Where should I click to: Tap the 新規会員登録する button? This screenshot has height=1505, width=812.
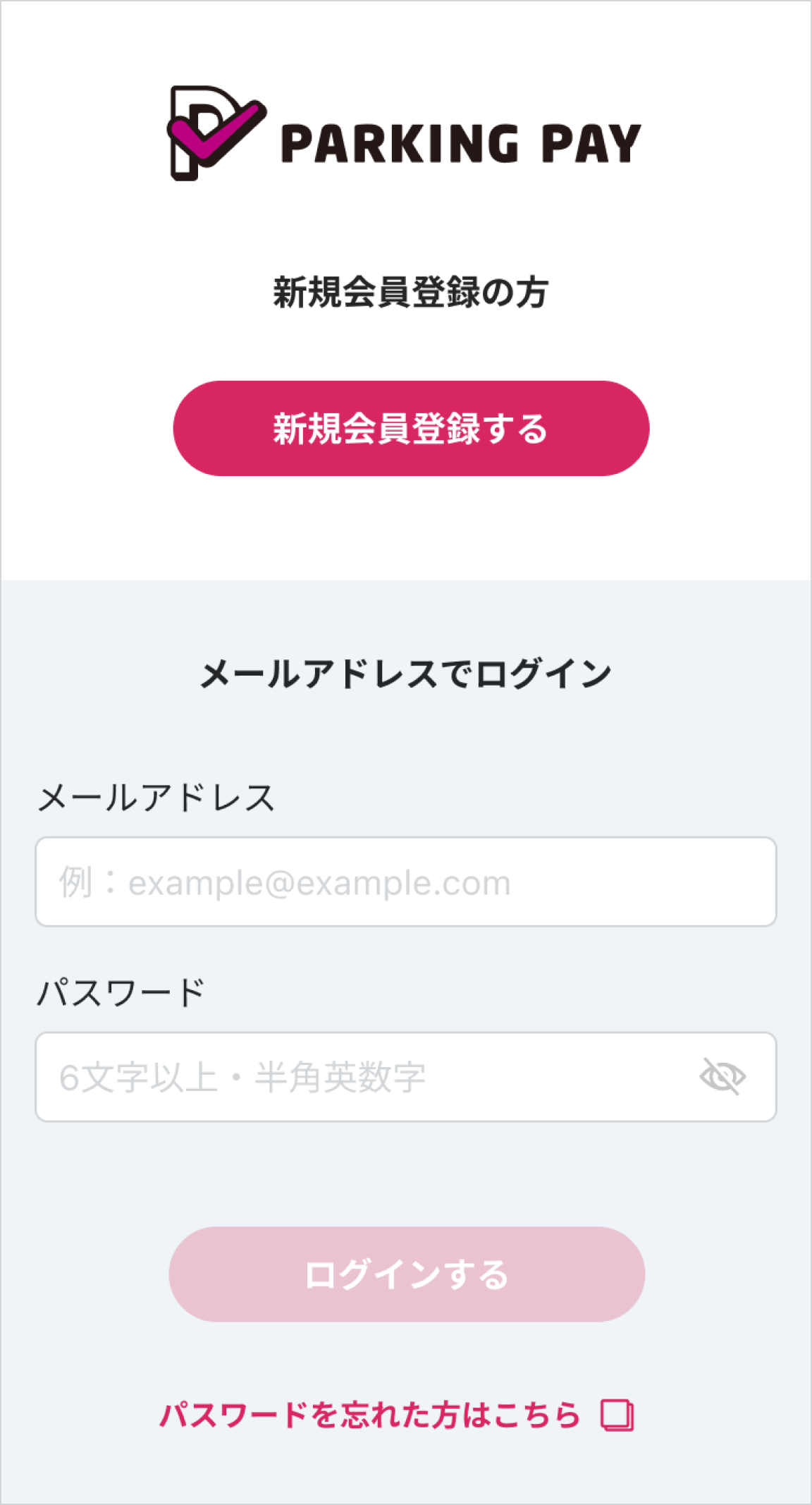tap(411, 428)
